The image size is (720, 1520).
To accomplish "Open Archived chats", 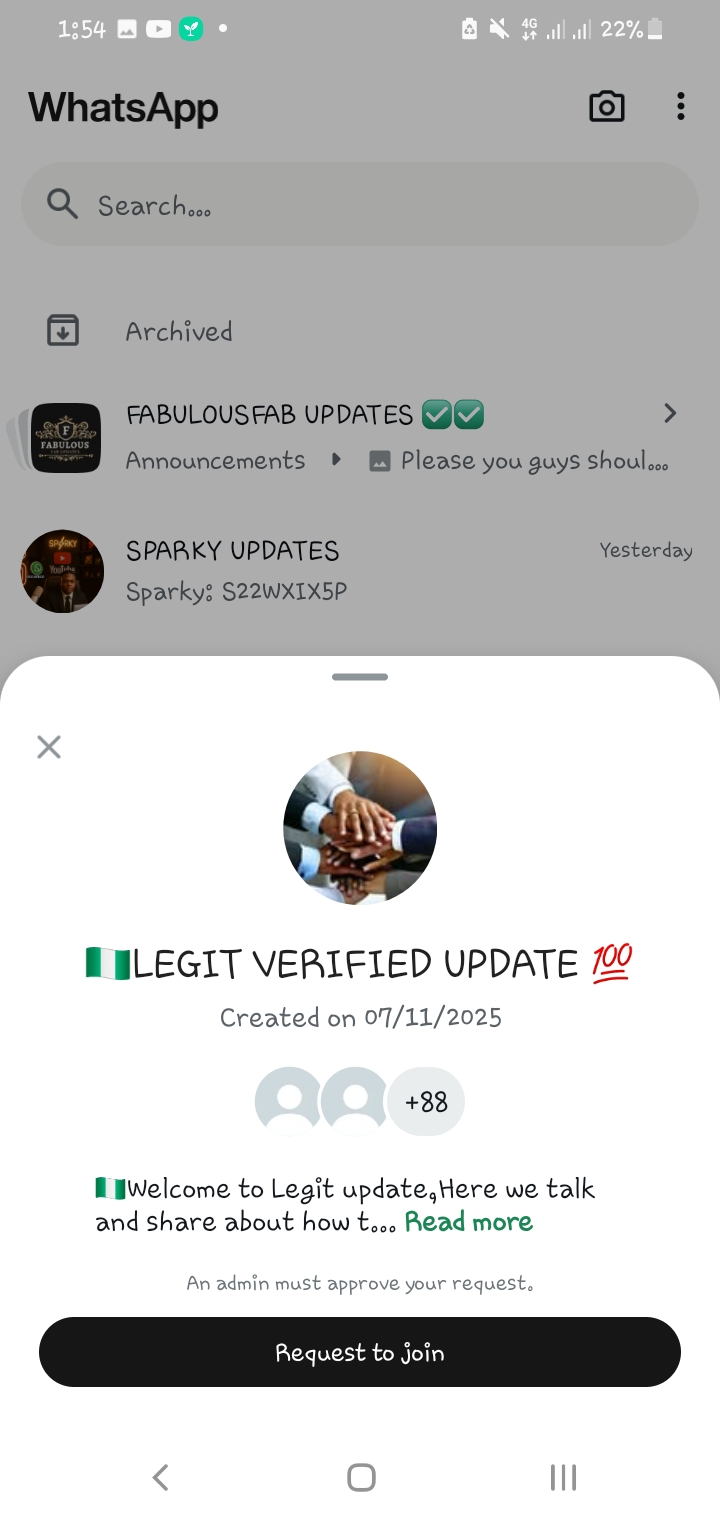I will click(178, 331).
